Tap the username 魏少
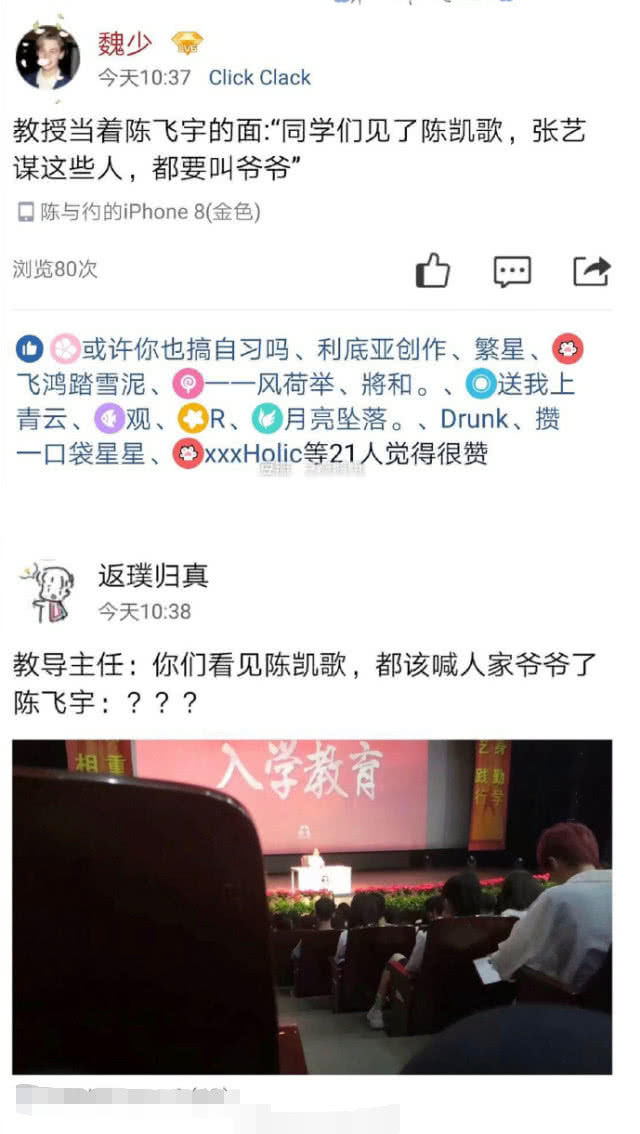Image resolution: width=640 pixels, height=1134 pixels. [125, 43]
